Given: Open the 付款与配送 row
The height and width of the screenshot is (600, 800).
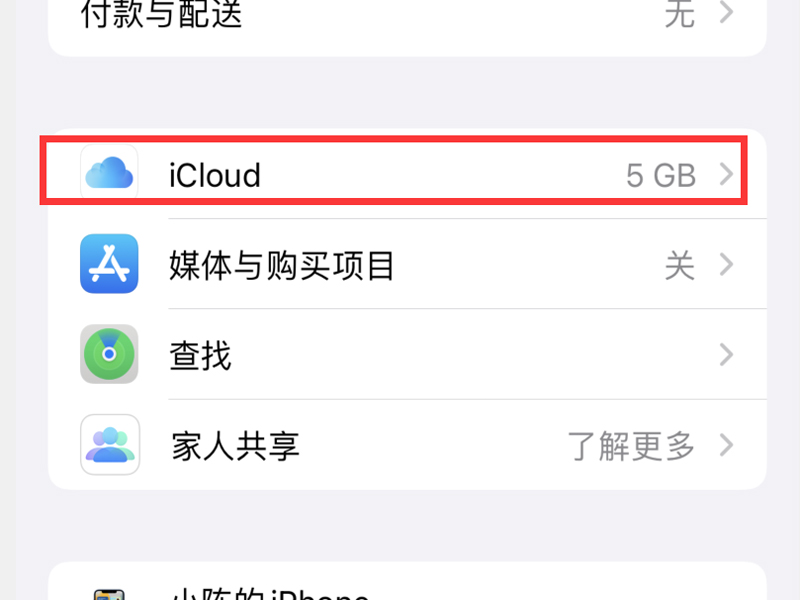Looking at the screenshot, I should [400, 18].
